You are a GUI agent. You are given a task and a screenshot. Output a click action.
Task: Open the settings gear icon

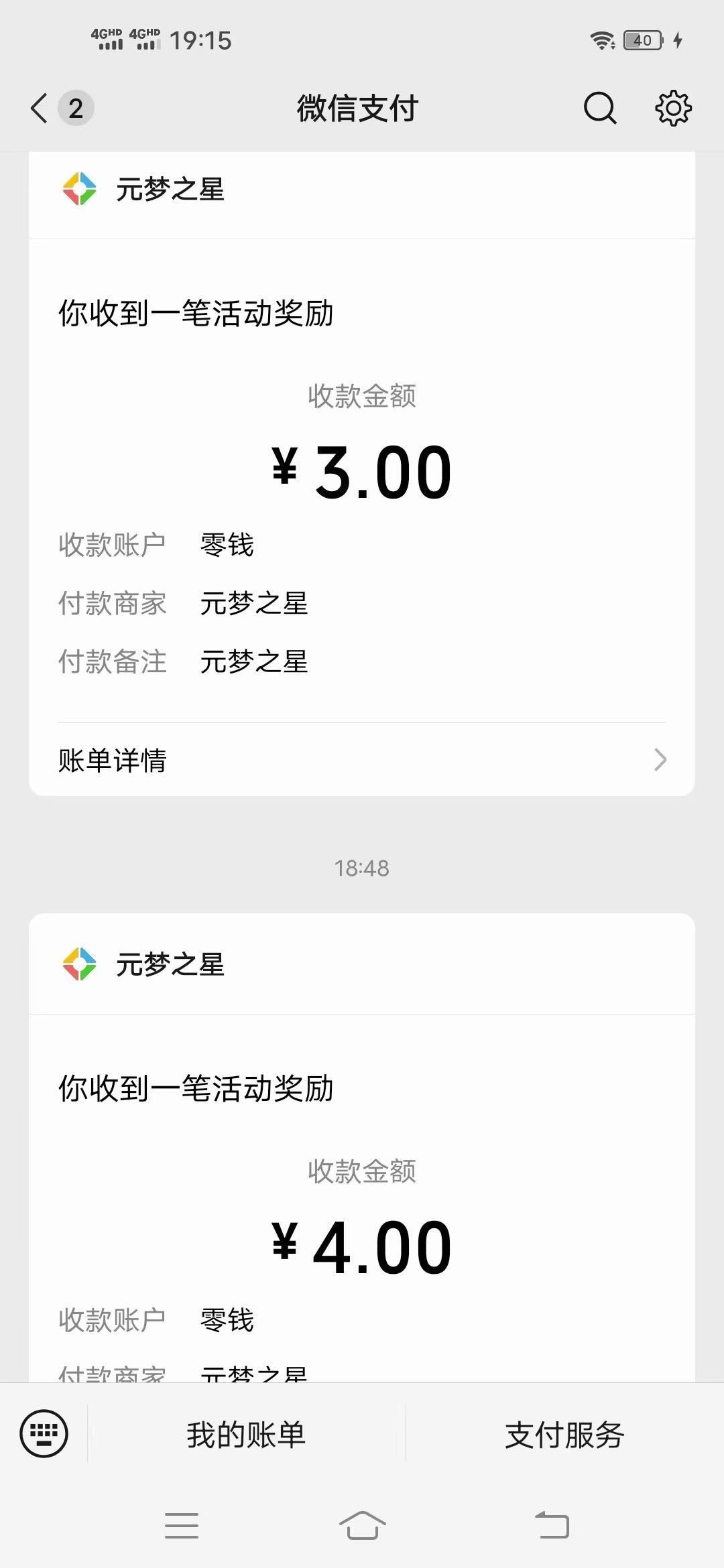(673, 108)
